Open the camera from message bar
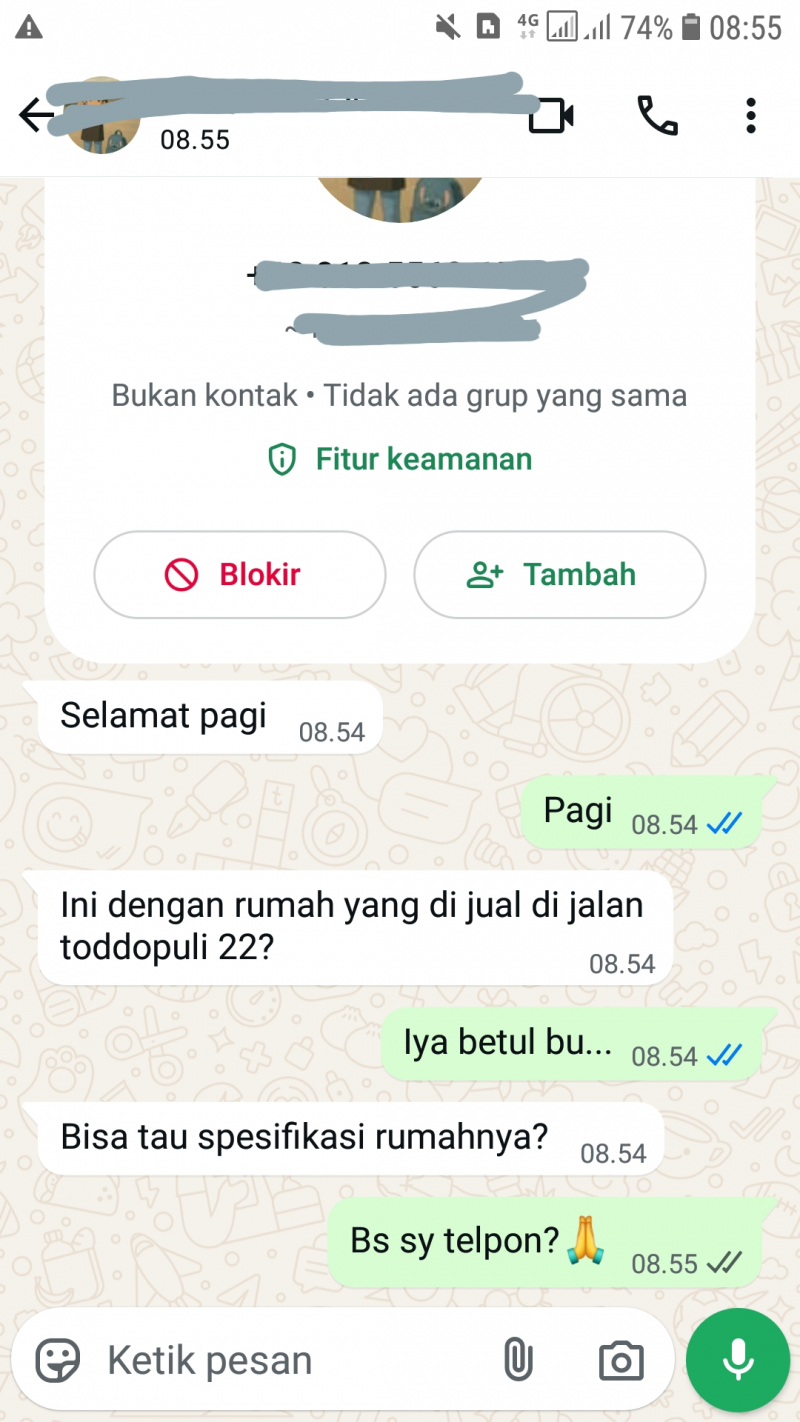Viewport: 800px width, 1422px height. [621, 1360]
